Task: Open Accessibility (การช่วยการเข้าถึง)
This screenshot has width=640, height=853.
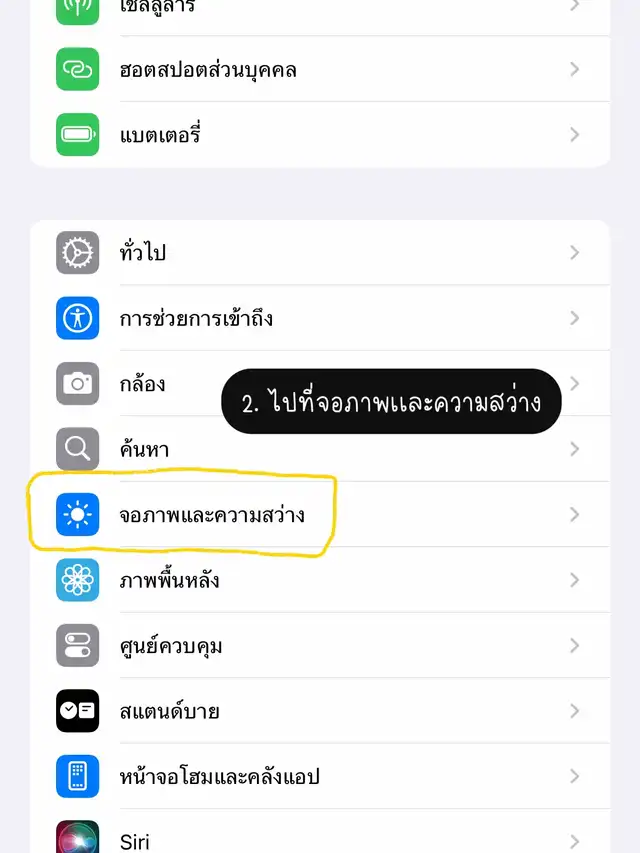Action: [196, 319]
